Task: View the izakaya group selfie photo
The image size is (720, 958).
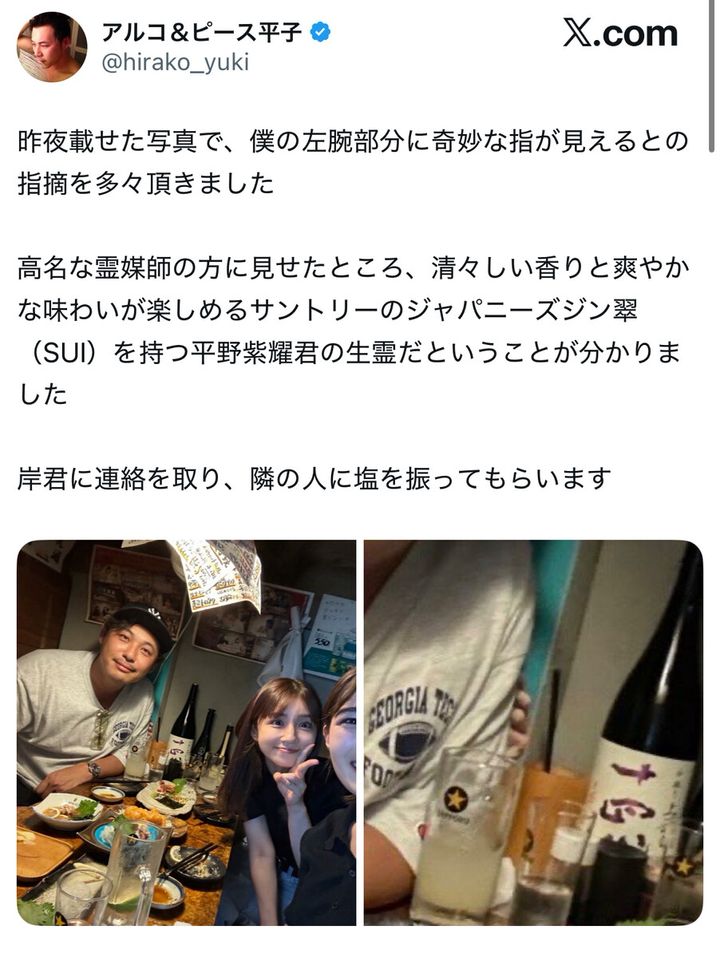Action: click(186, 732)
